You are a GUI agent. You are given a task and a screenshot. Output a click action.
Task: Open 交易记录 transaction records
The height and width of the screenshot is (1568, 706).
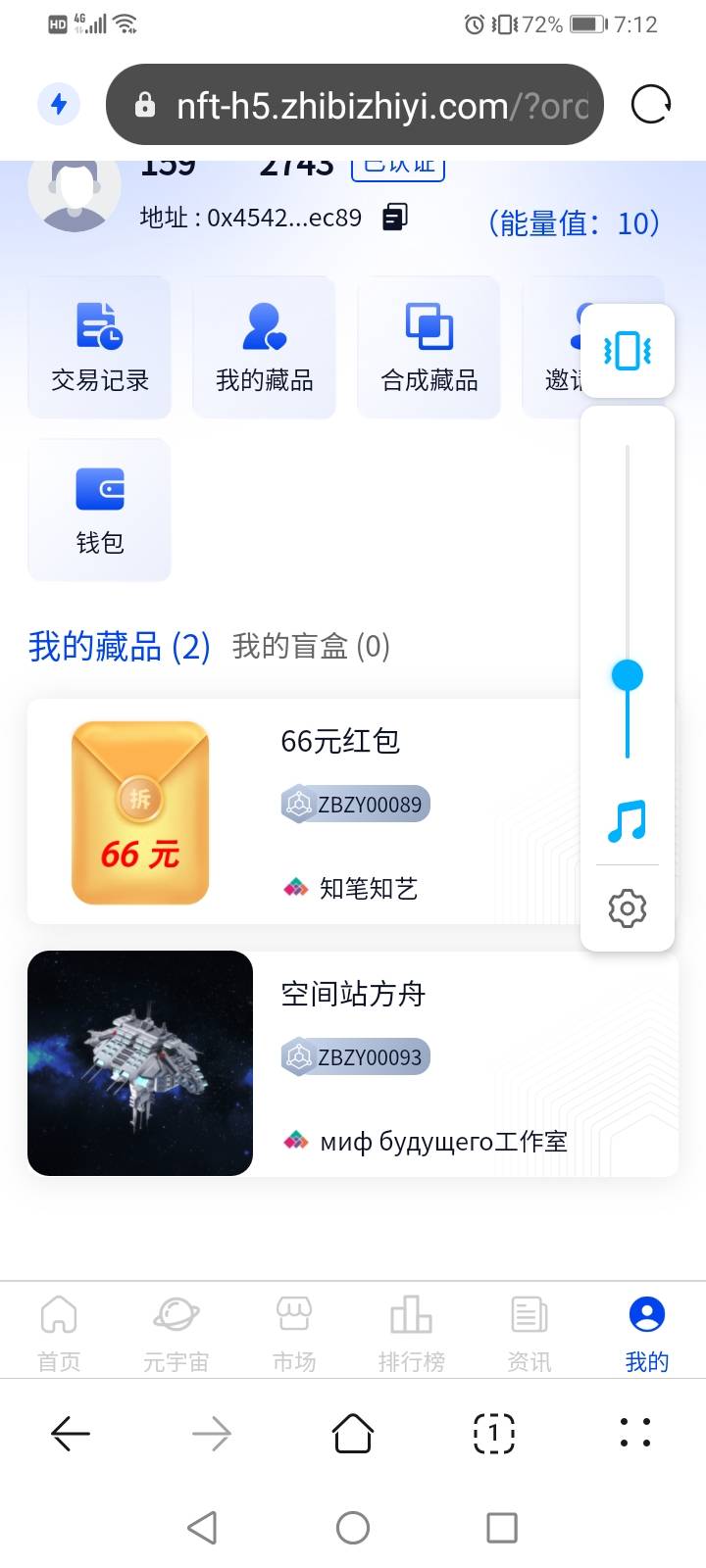[x=99, y=347]
